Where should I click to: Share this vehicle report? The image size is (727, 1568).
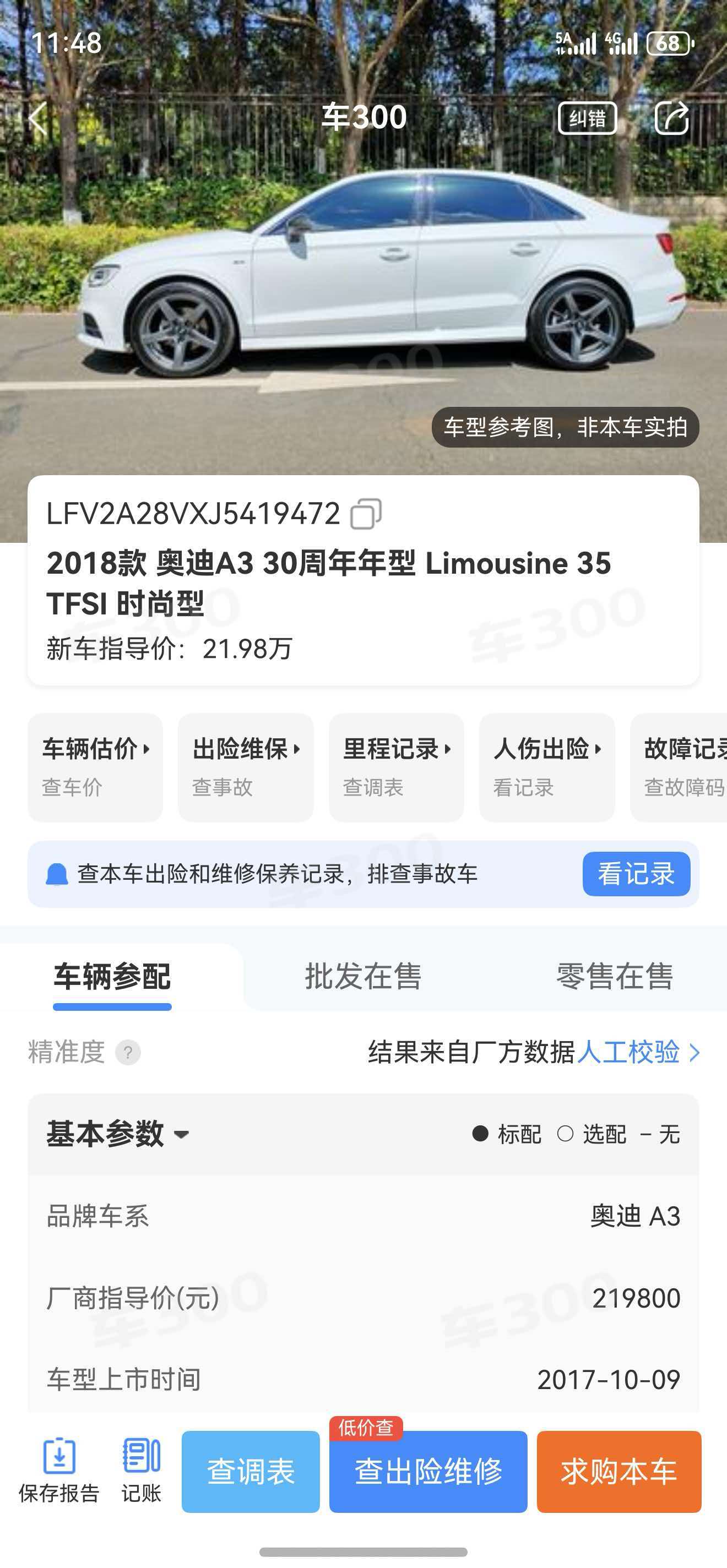tap(671, 117)
